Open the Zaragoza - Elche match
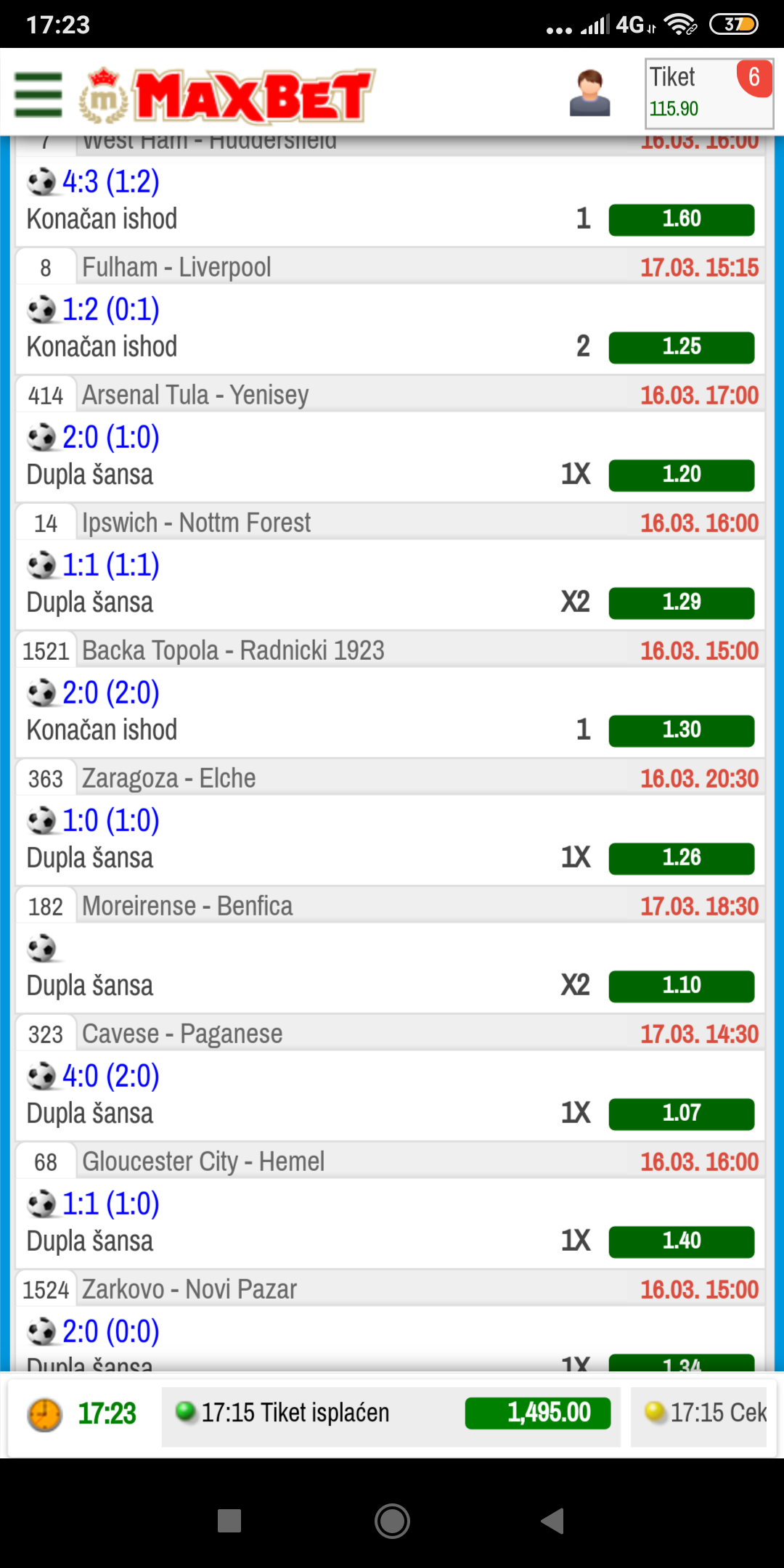Screen dimensions: 784x1568 168,778
